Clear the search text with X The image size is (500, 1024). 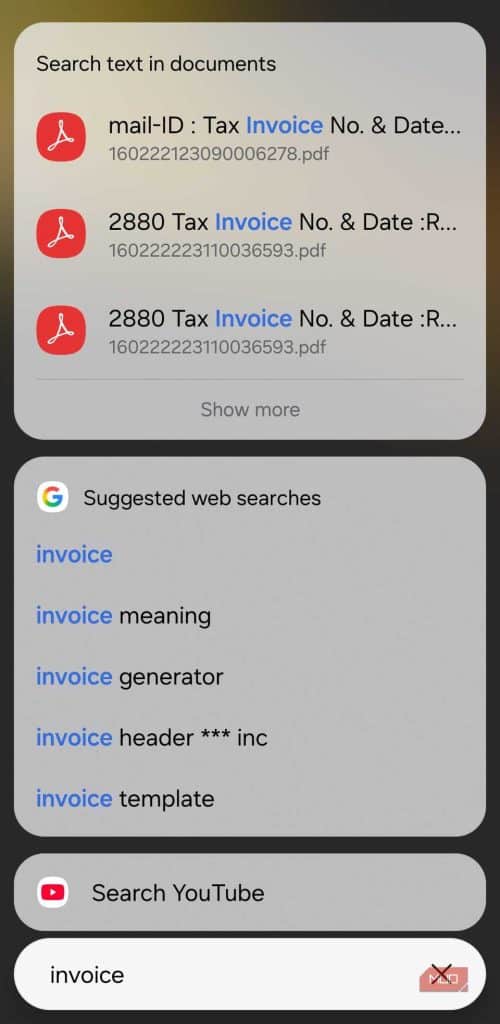(x=442, y=975)
